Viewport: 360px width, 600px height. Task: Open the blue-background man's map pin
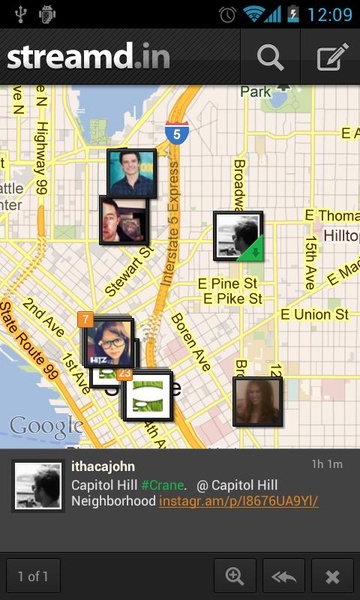pos(132,174)
